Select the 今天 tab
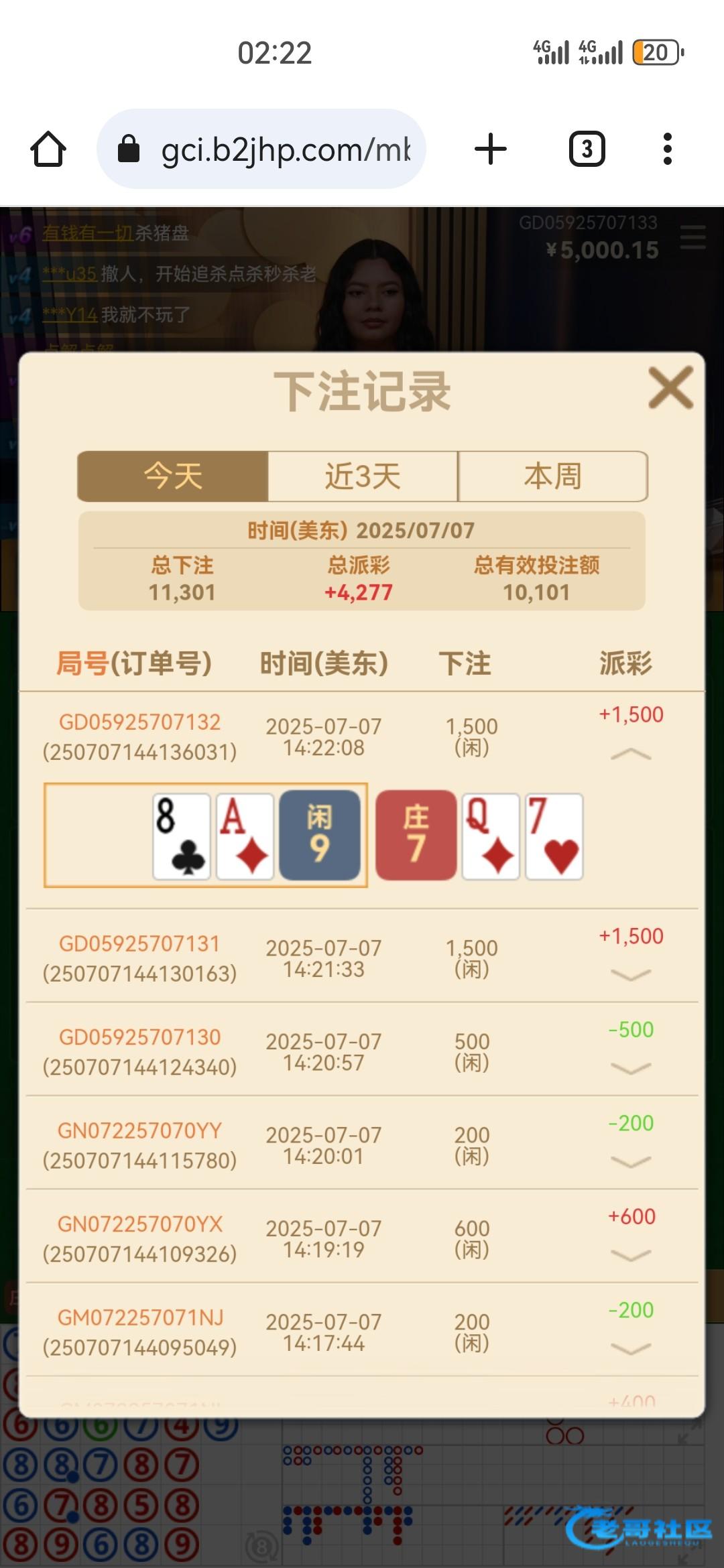The image size is (724, 1568). [x=173, y=476]
